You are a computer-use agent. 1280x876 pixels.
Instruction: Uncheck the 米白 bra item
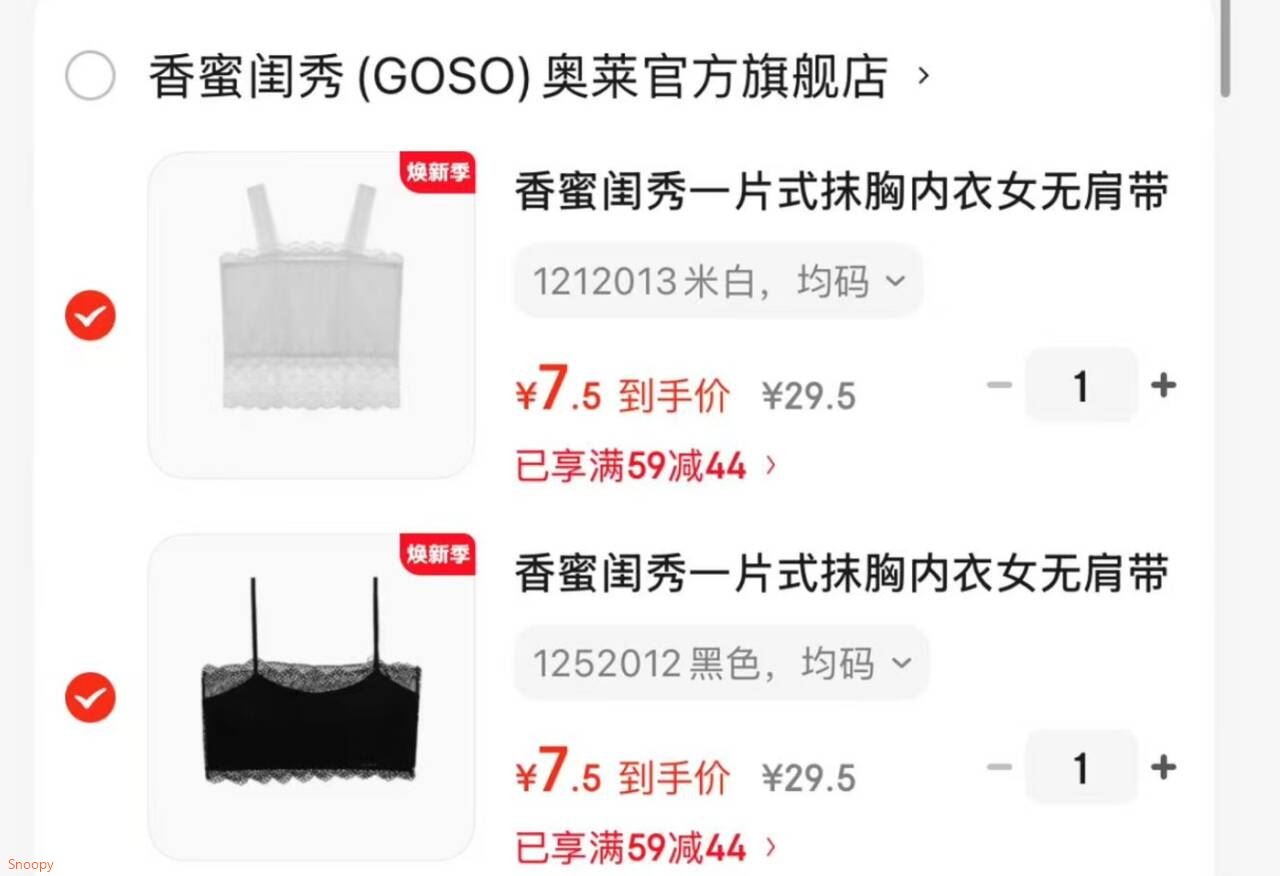point(90,316)
